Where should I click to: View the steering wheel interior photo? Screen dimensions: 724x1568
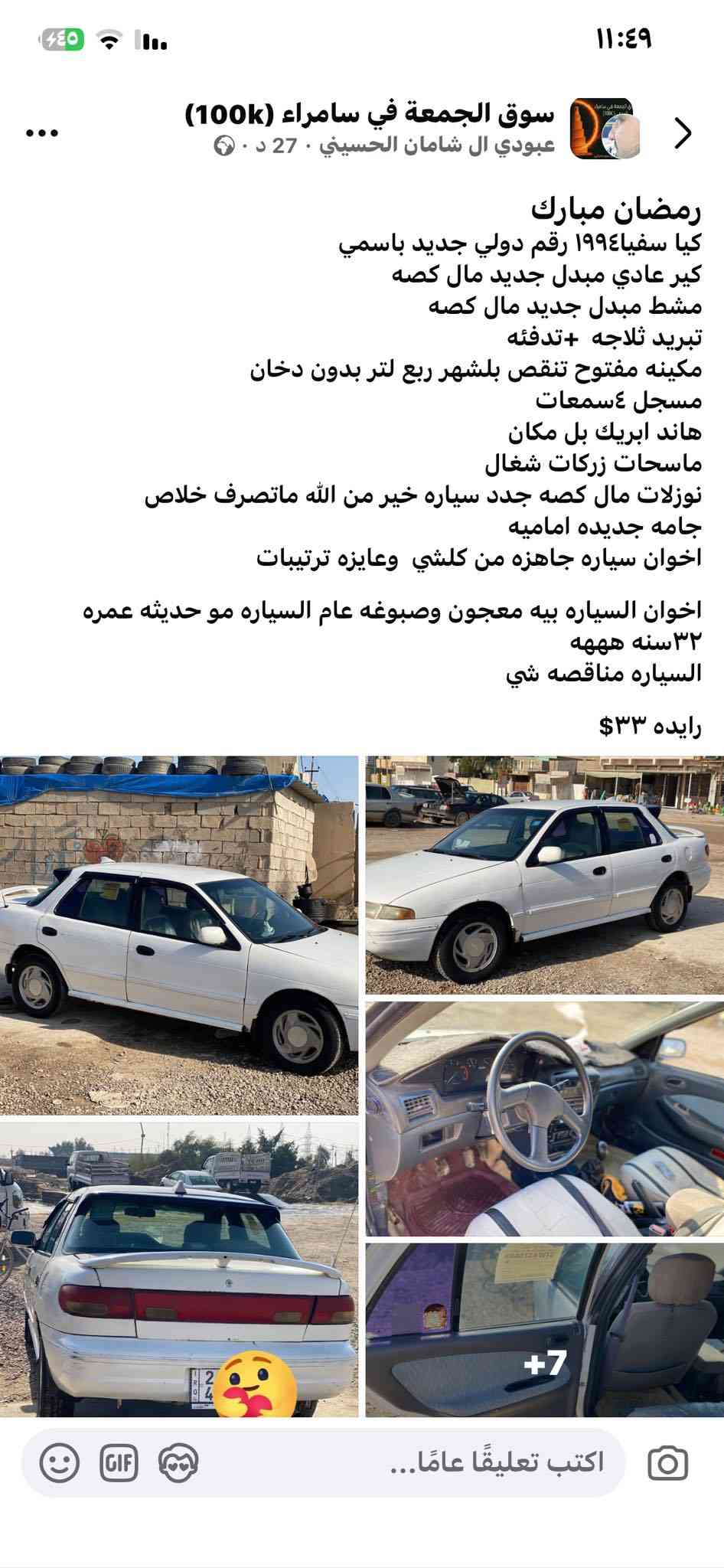click(x=544, y=1117)
